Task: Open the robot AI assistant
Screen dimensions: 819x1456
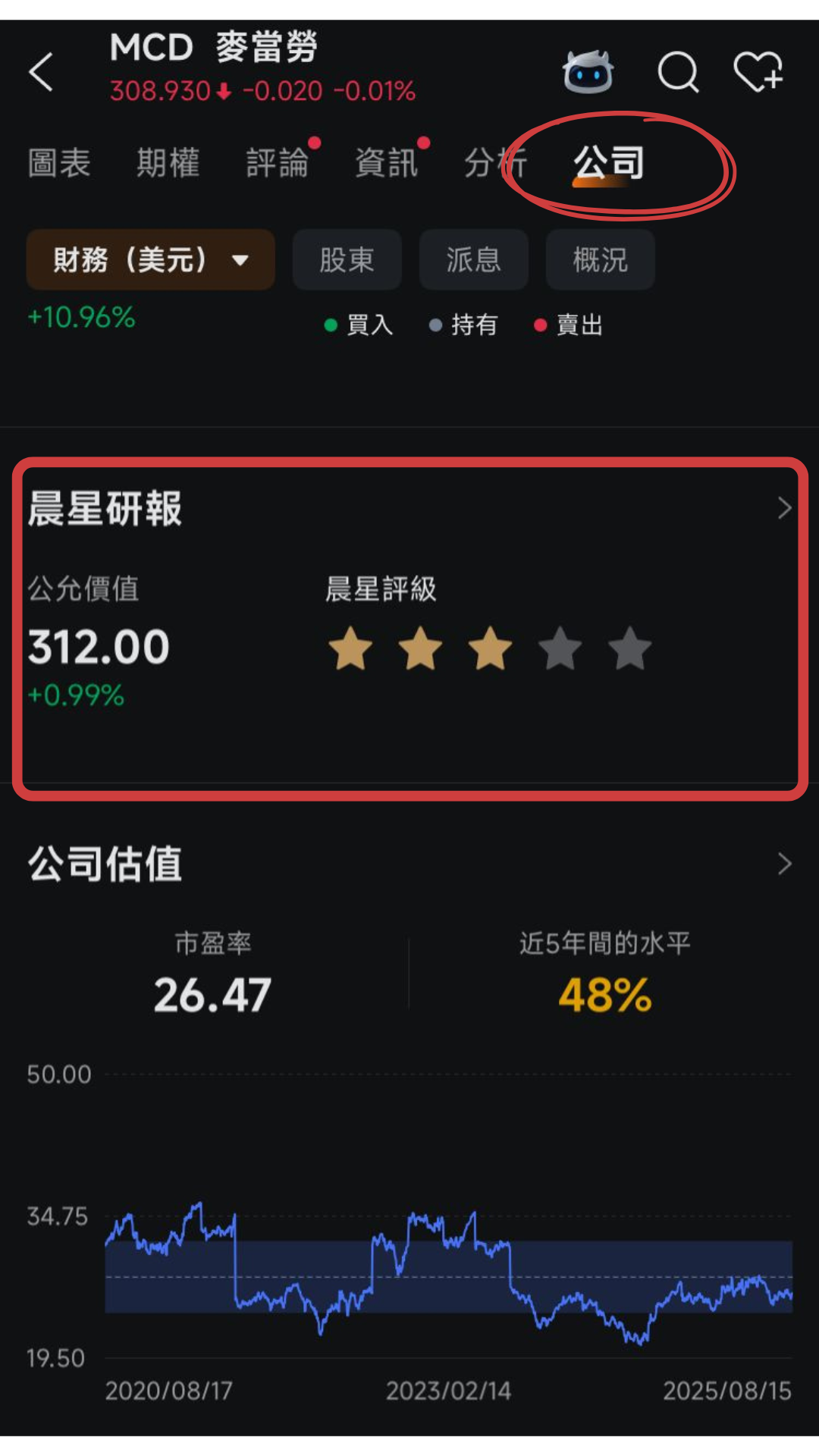Action: point(588,72)
